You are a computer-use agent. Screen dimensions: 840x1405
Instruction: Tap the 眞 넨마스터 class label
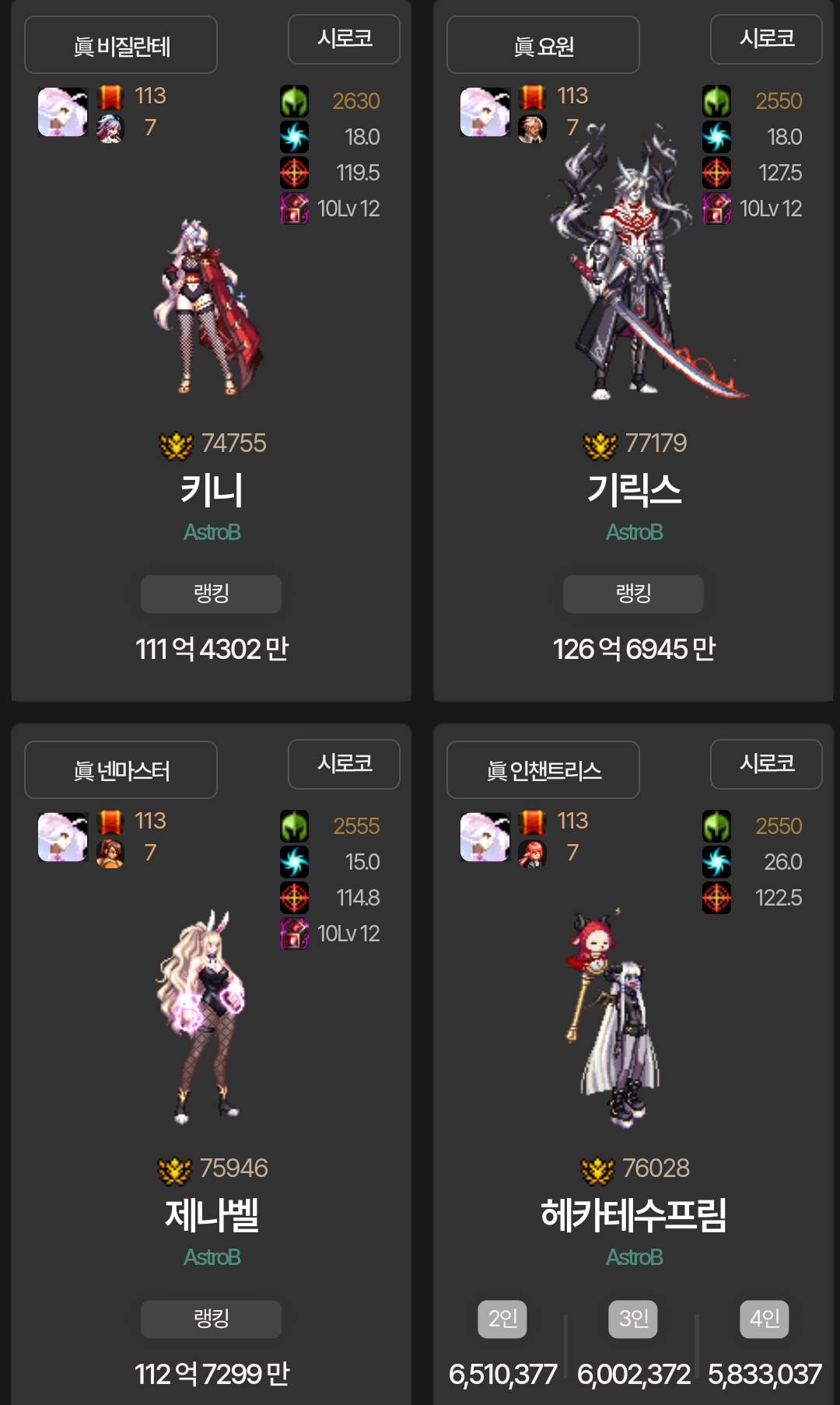click(121, 770)
